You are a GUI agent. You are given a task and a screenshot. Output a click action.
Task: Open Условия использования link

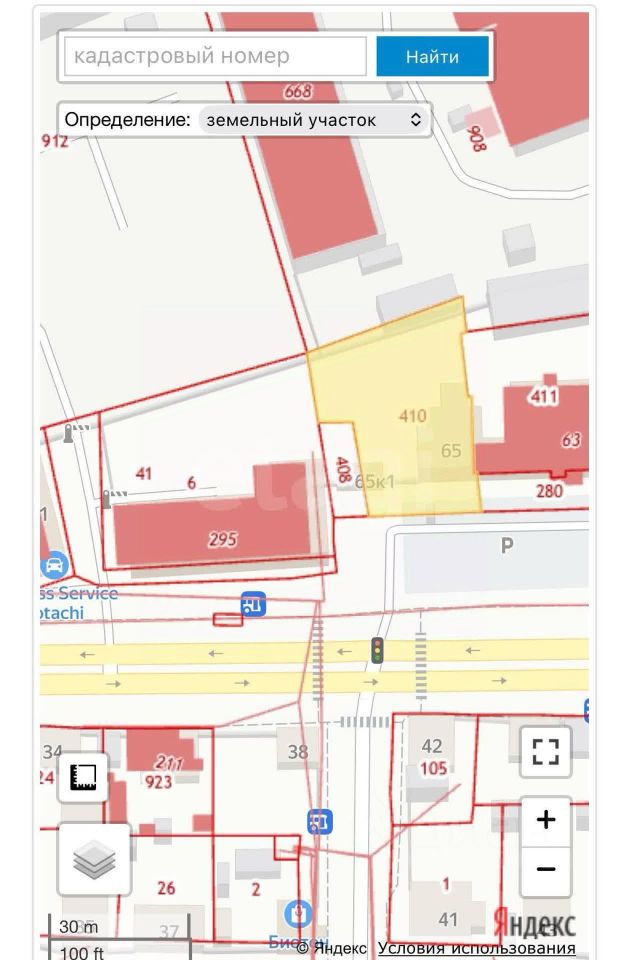click(477, 948)
